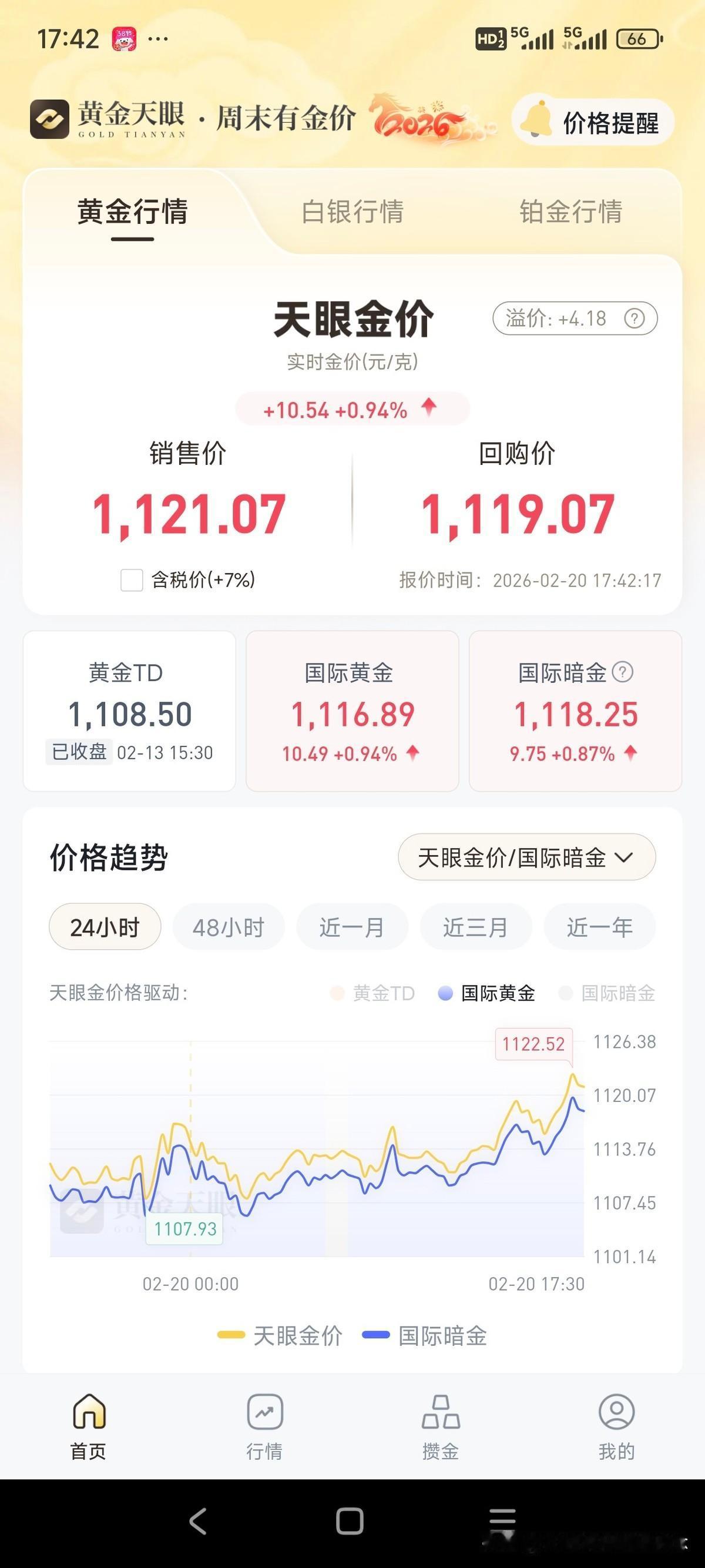Enable the 含税价(+7%) checkbox
Image resolution: width=705 pixels, height=1568 pixels.
tap(132, 581)
